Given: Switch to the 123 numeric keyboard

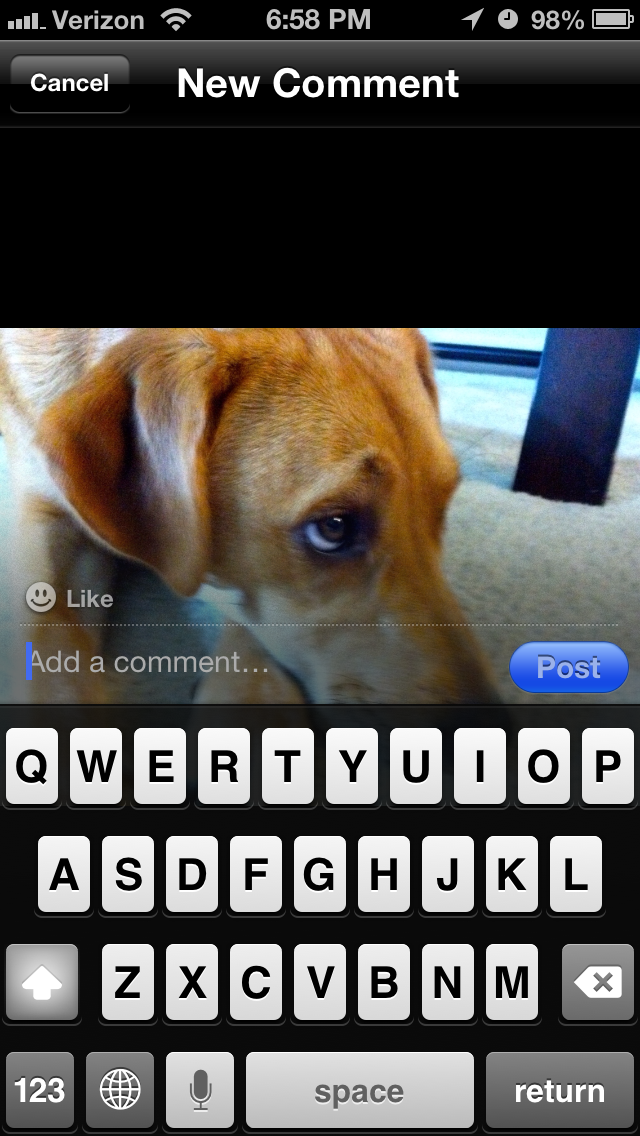Looking at the screenshot, I should (x=40, y=1090).
